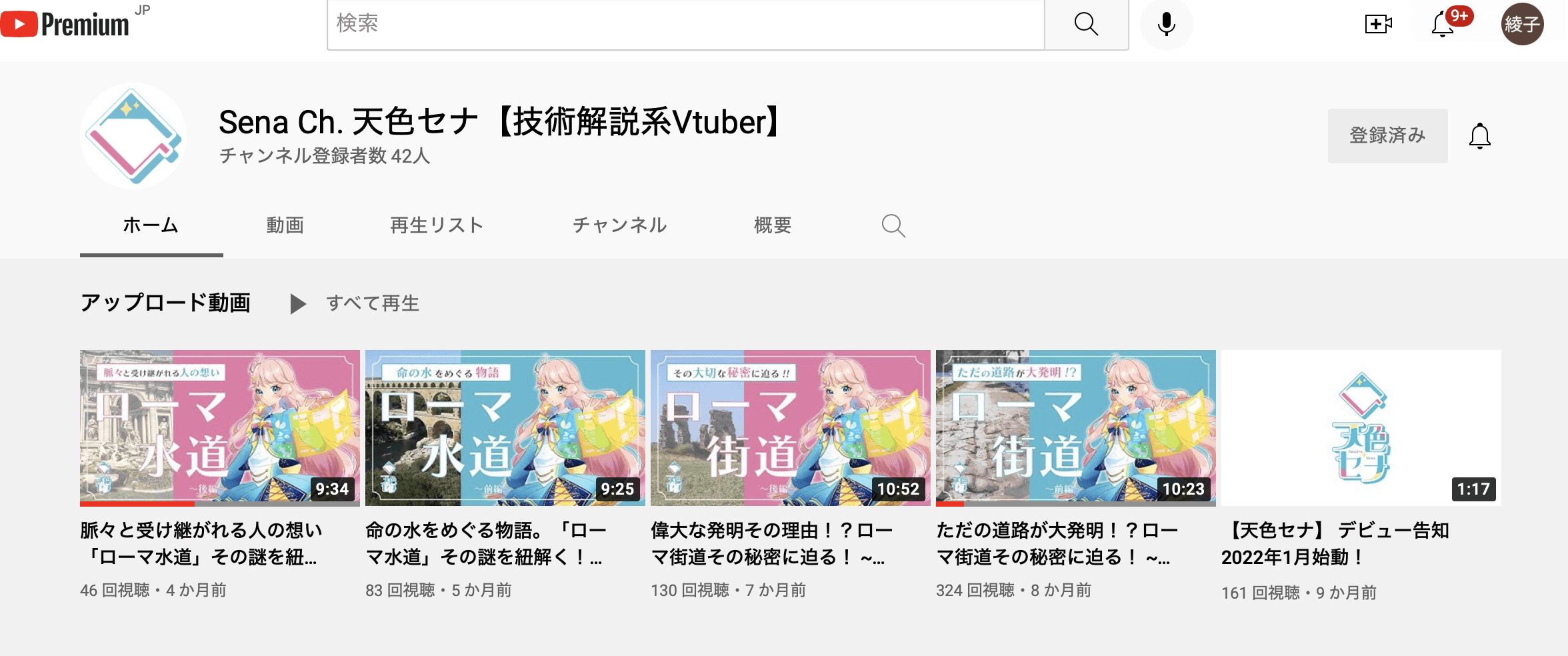Open the ただの道路が大発明 video
Viewport: 1568px width, 656px height.
click(1075, 427)
